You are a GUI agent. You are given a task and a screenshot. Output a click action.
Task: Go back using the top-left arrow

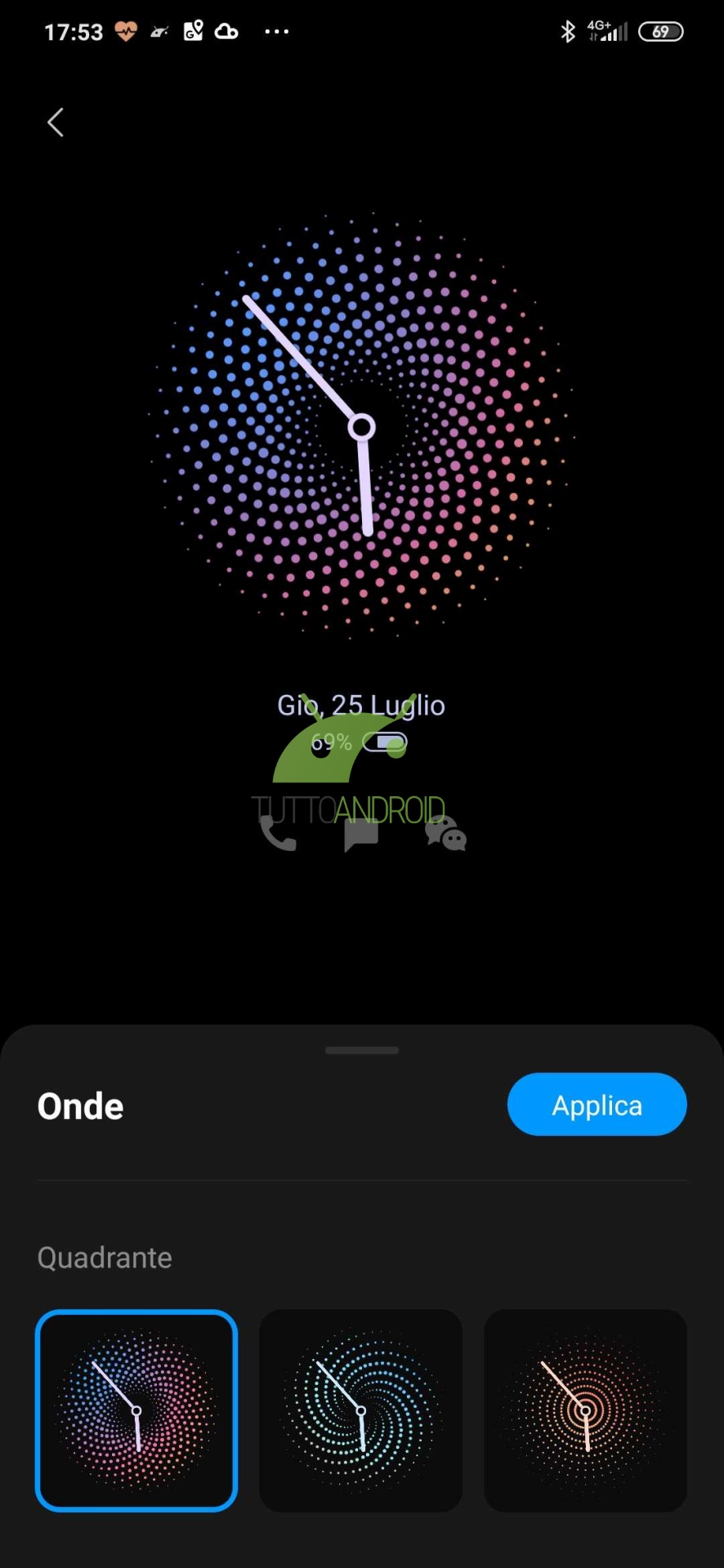point(56,122)
